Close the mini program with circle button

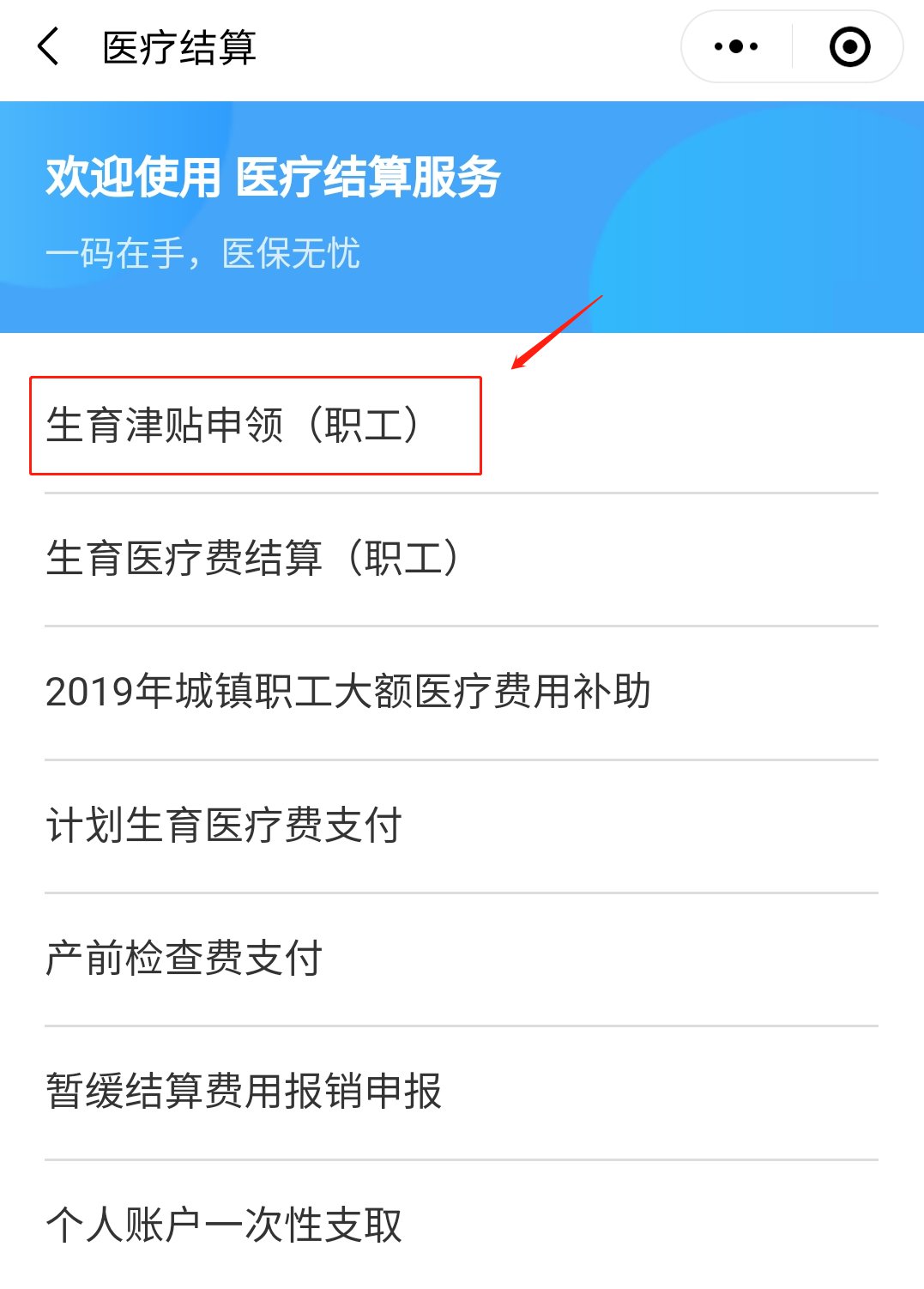click(x=849, y=46)
